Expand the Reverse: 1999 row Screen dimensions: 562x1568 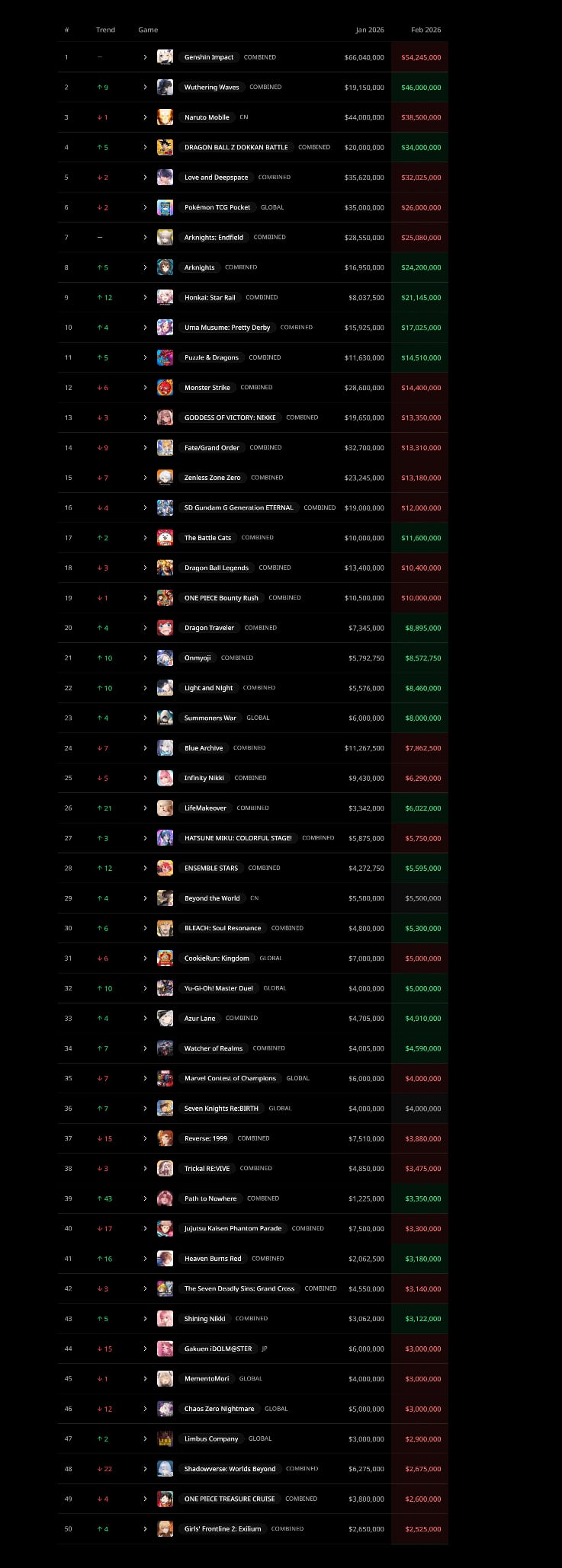(x=145, y=1138)
